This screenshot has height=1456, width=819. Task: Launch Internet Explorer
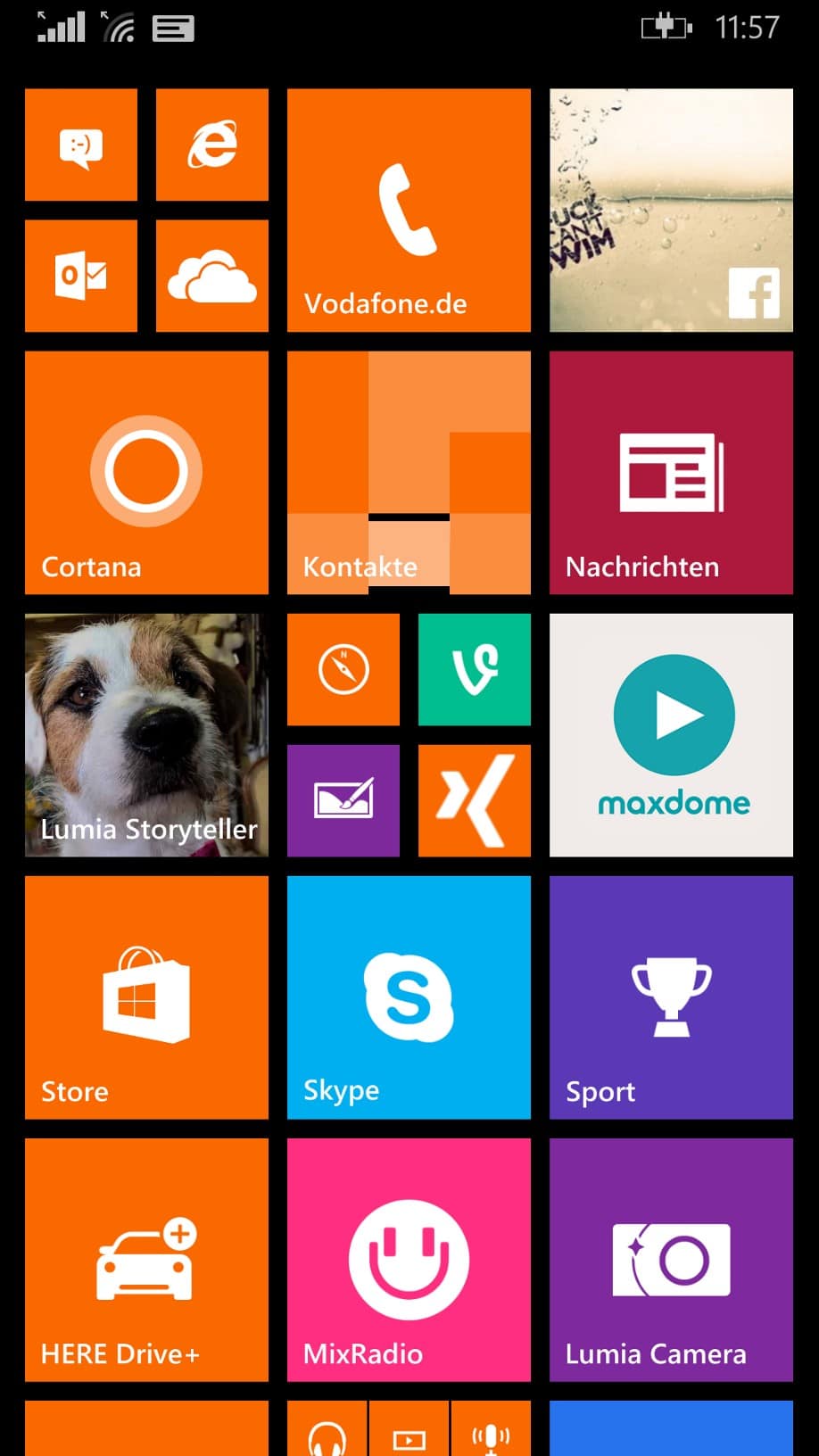click(x=212, y=145)
